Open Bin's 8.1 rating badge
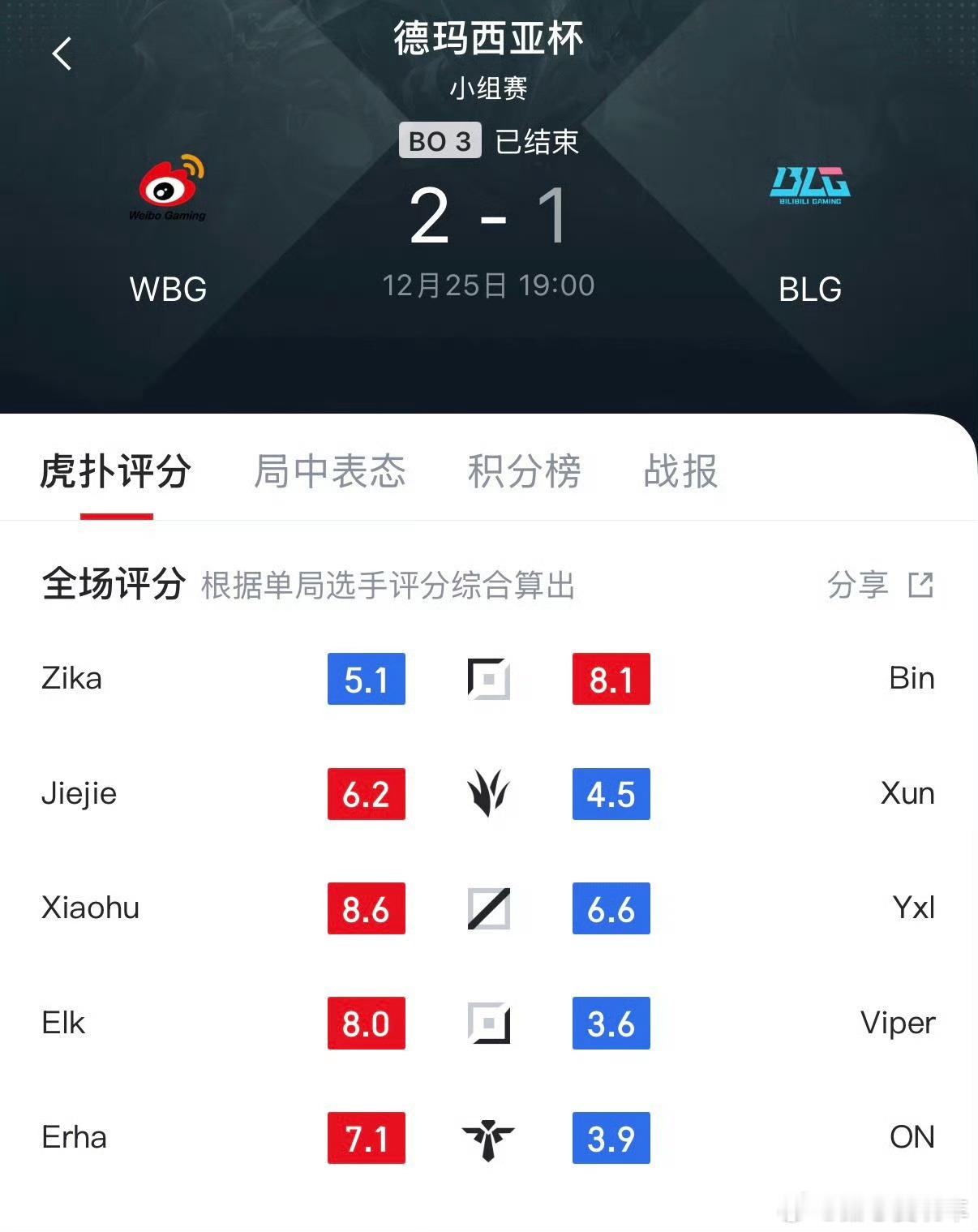 pyautogui.click(x=611, y=680)
